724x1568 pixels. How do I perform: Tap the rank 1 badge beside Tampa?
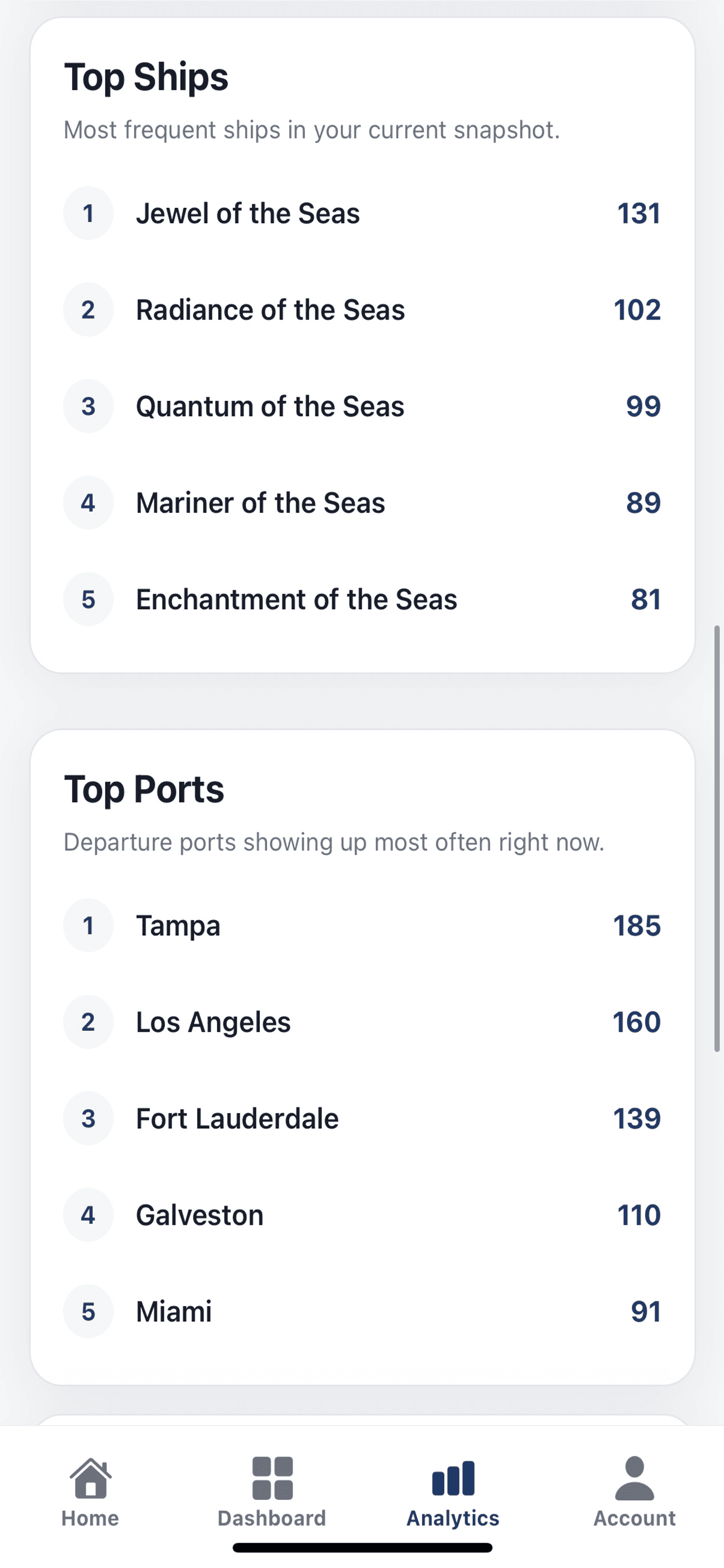88,925
